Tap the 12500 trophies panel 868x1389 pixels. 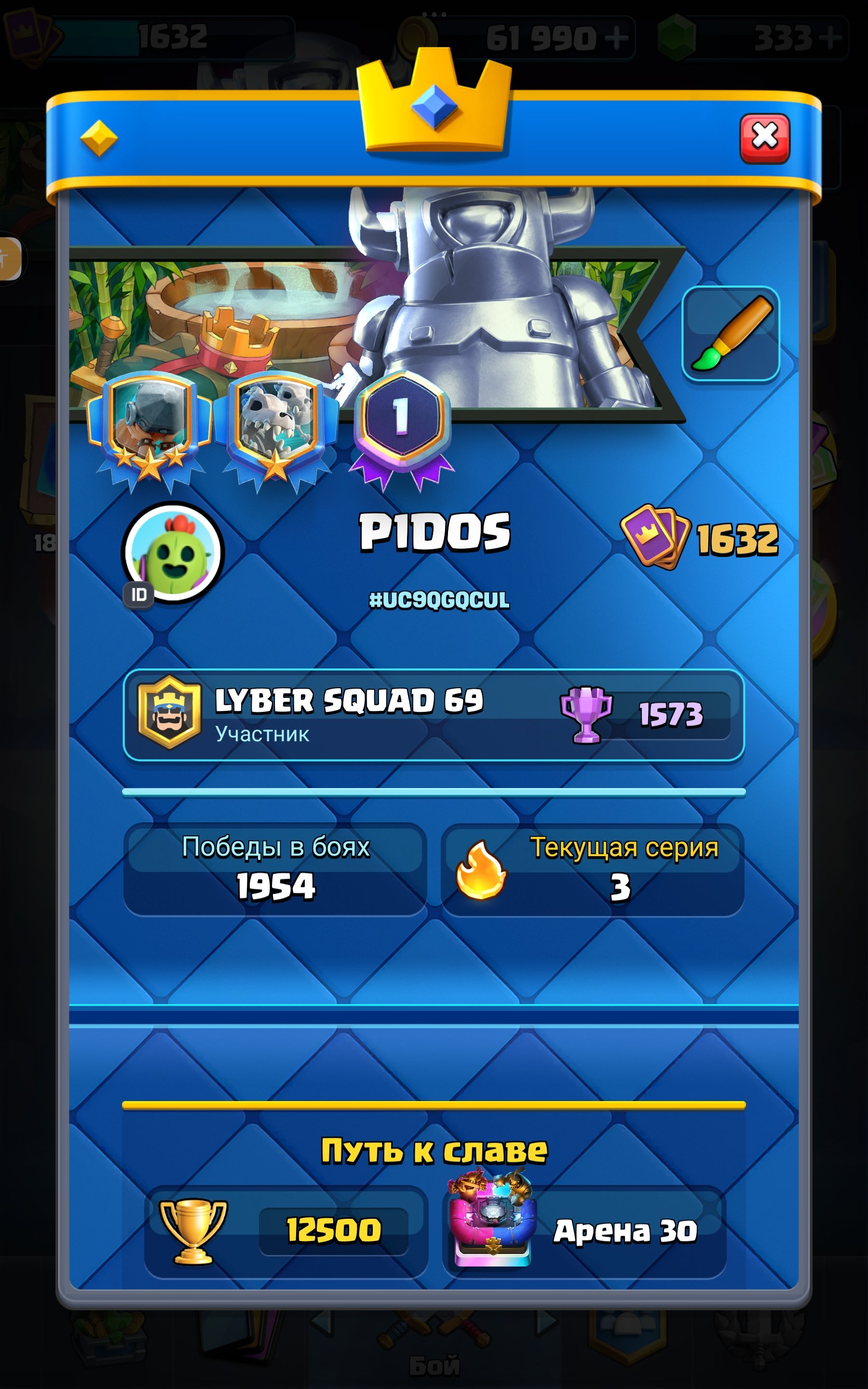pos(286,1232)
